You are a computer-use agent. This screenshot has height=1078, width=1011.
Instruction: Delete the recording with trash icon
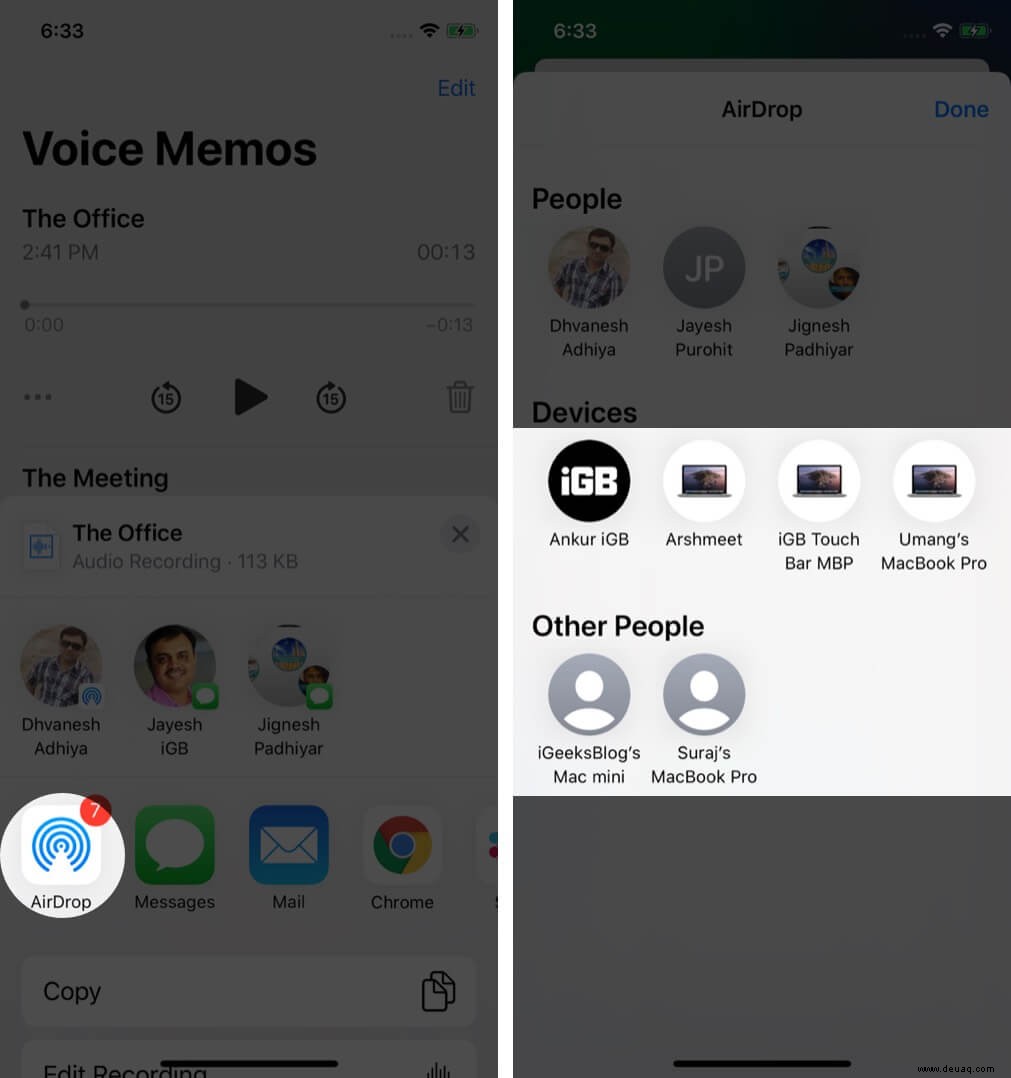coord(459,398)
